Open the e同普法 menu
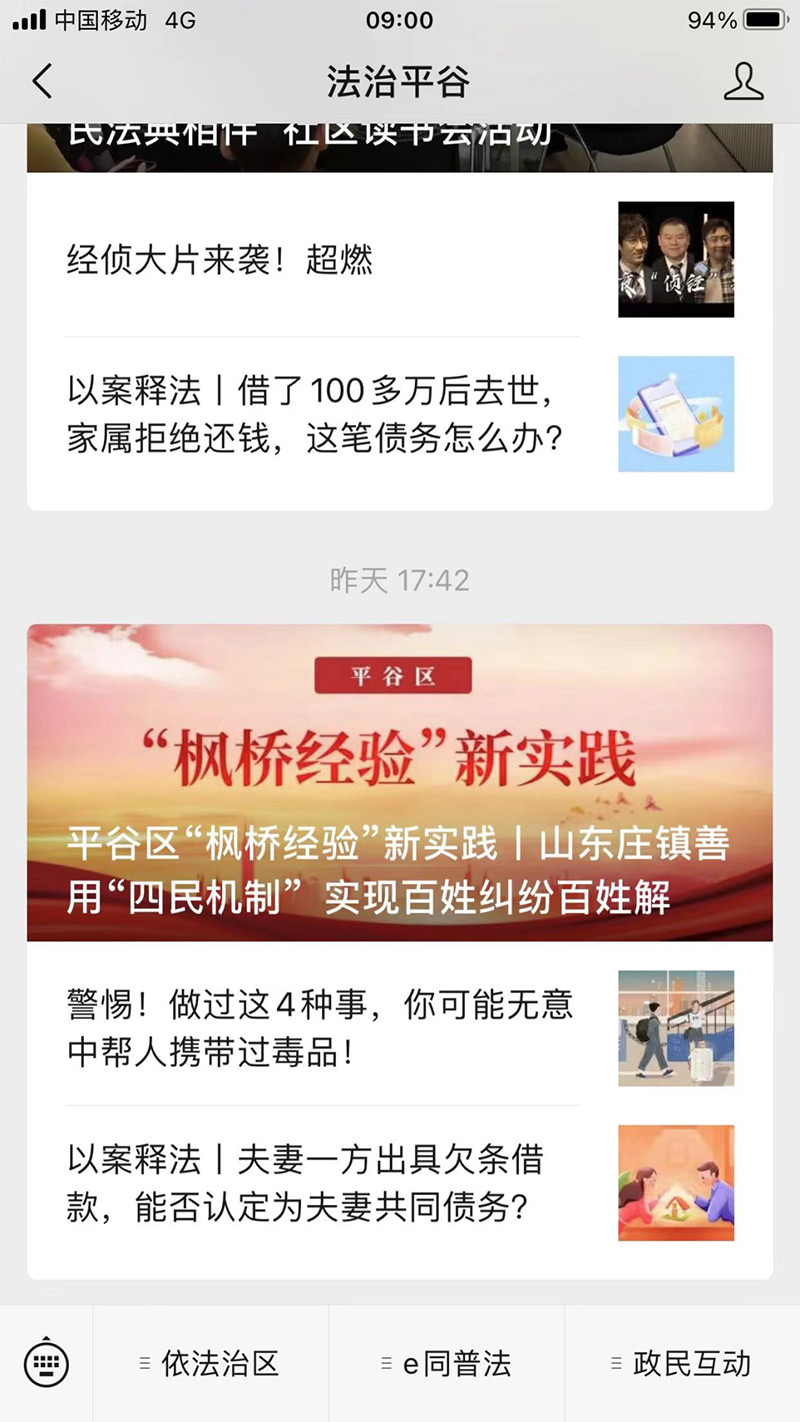 point(447,1363)
